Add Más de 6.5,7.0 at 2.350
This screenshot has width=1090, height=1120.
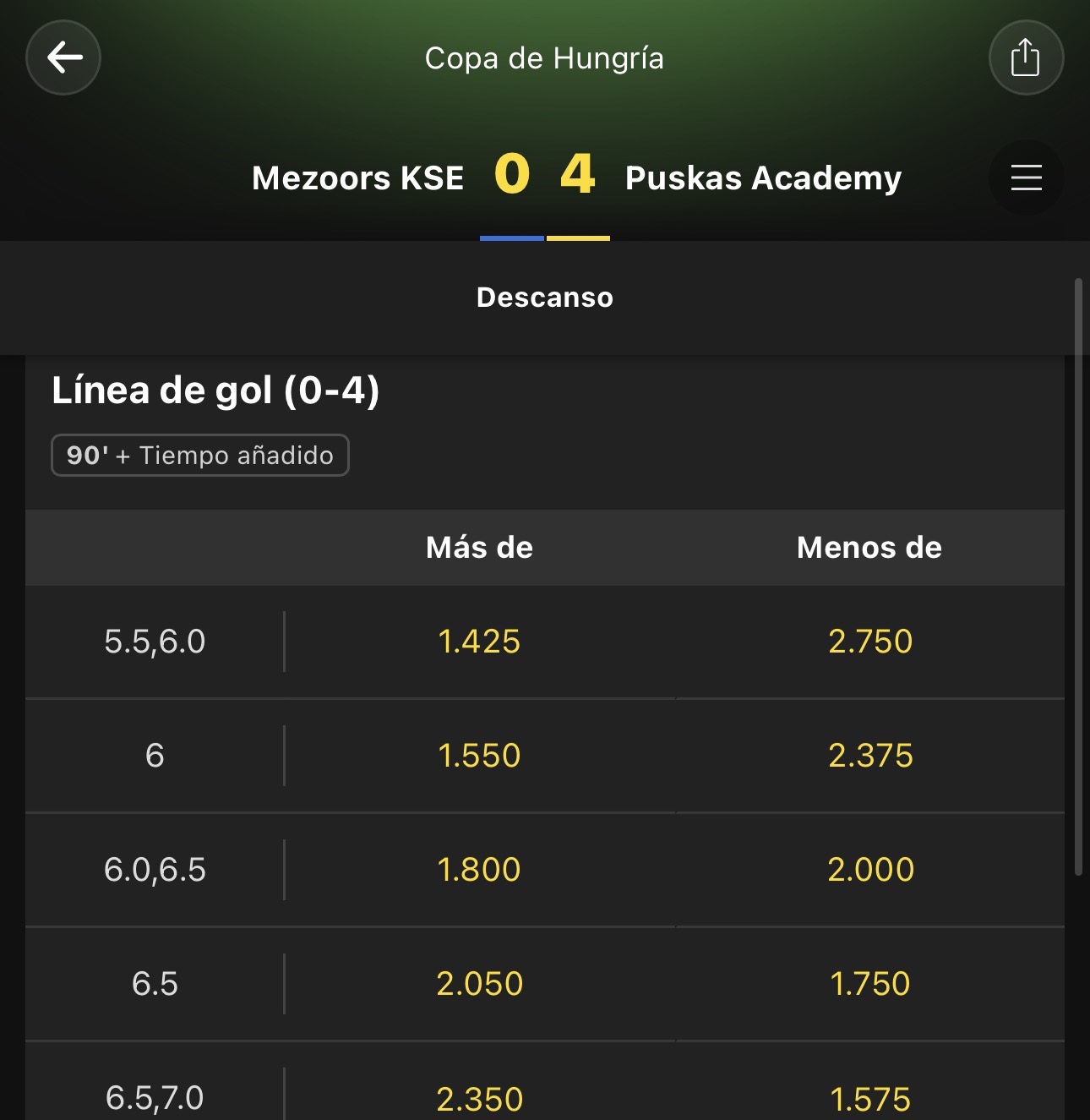pyautogui.click(x=479, y=1090)
